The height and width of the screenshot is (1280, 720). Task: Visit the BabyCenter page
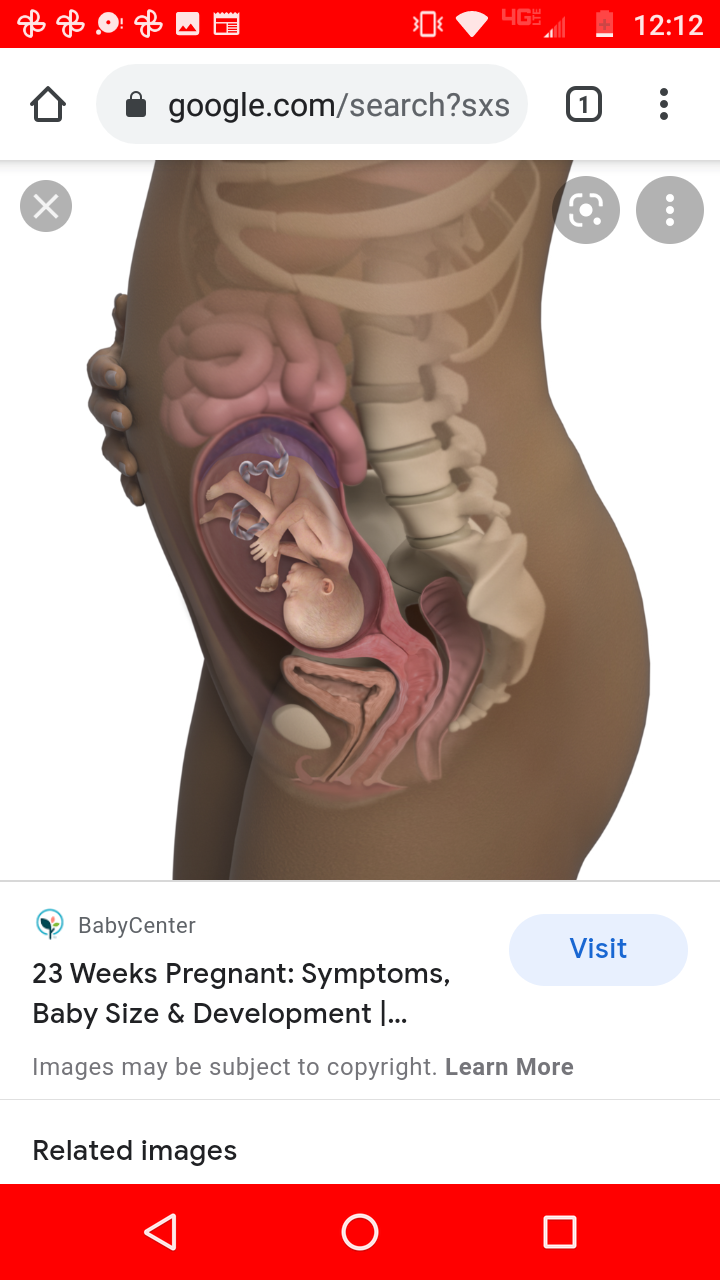pos(598,949)
